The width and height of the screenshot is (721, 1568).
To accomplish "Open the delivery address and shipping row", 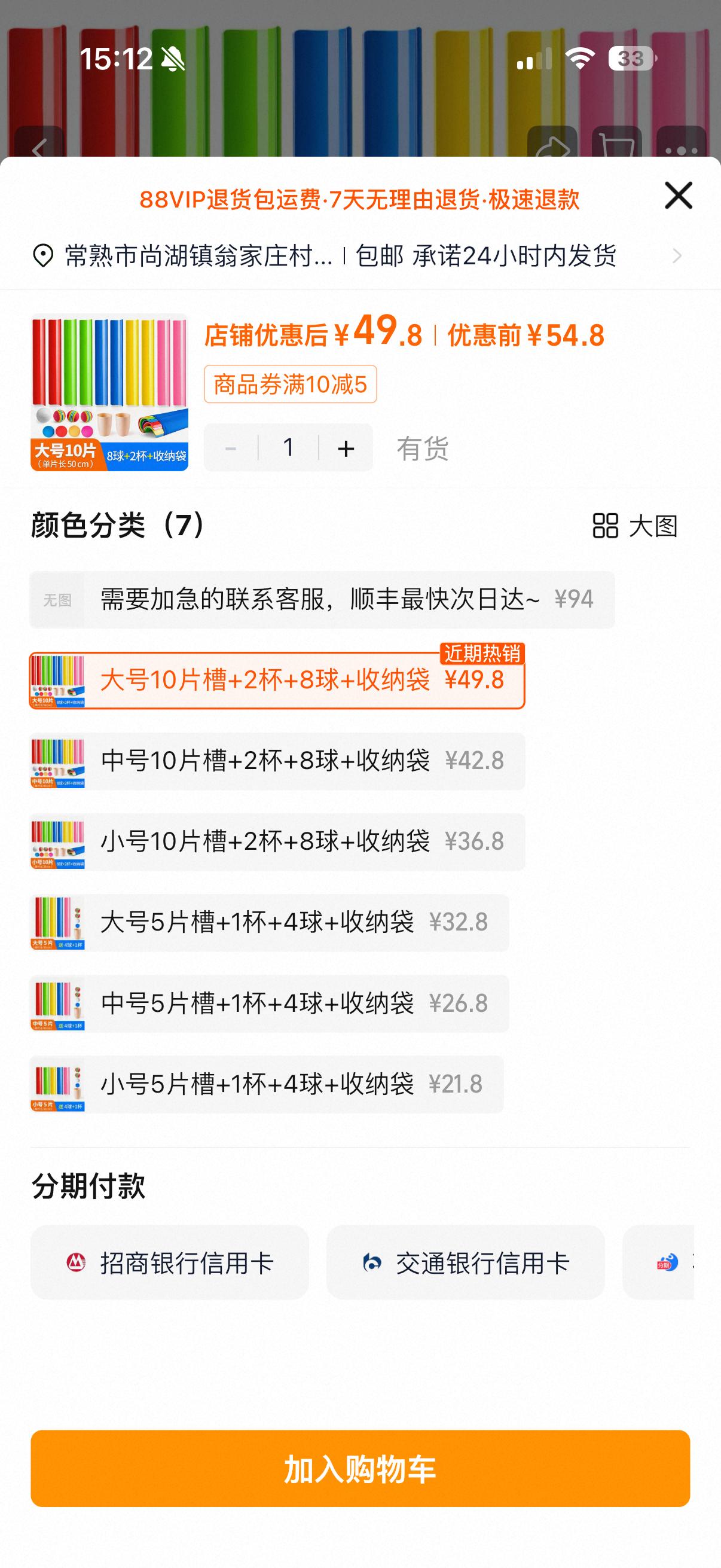I will [x=359, y=256].
